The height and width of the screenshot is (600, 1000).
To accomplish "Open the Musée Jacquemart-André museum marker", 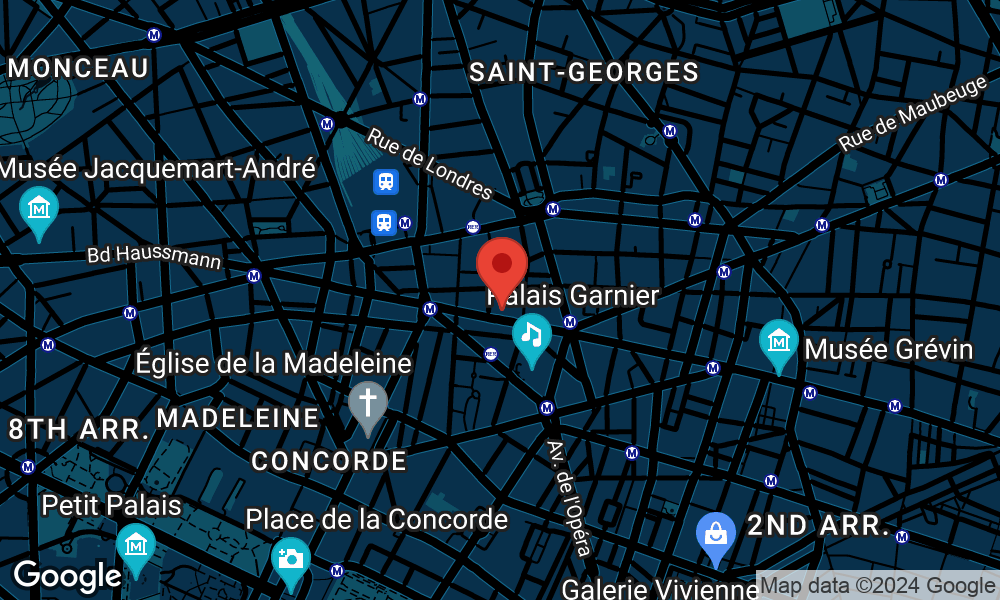I will (x=39, y=209).
